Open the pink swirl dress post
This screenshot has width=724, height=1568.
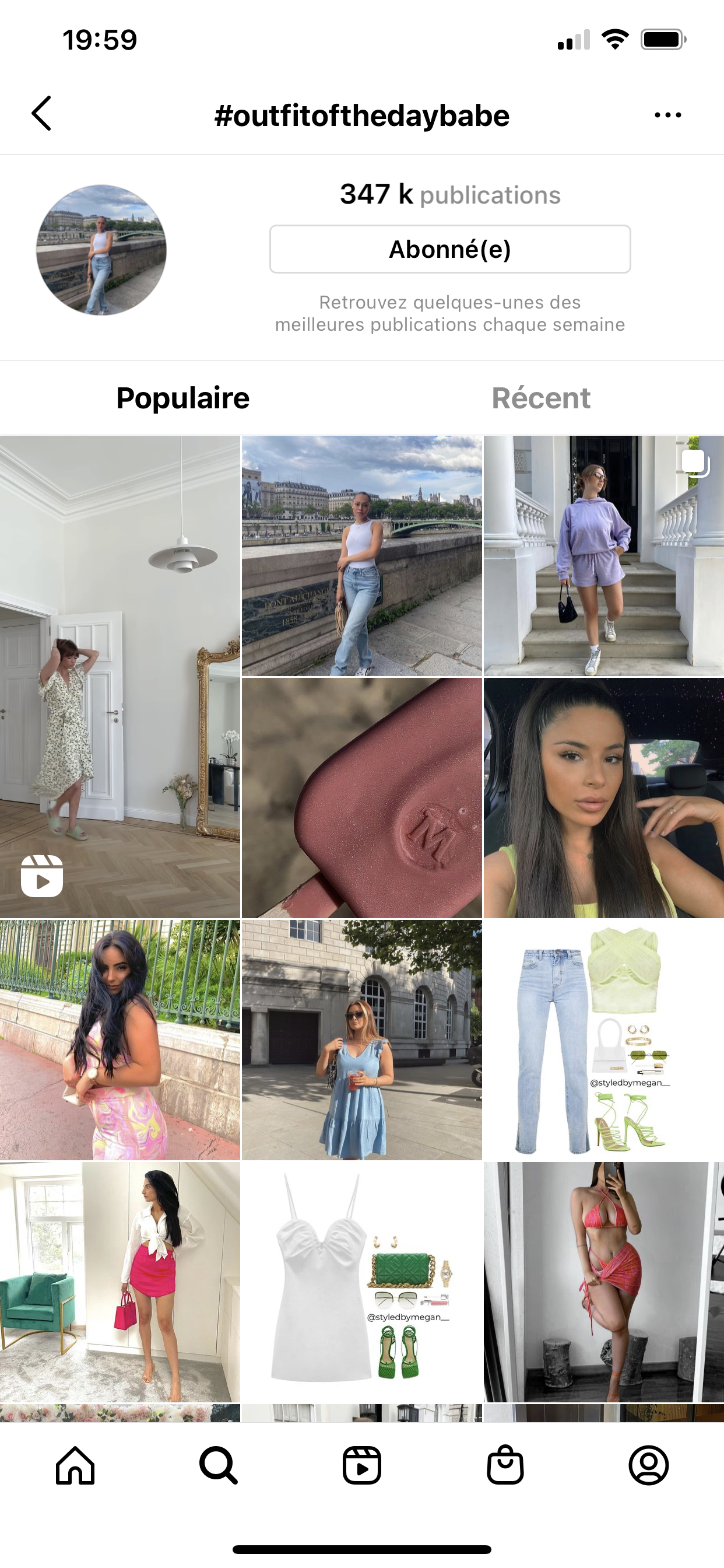(x=120, y=1039)
